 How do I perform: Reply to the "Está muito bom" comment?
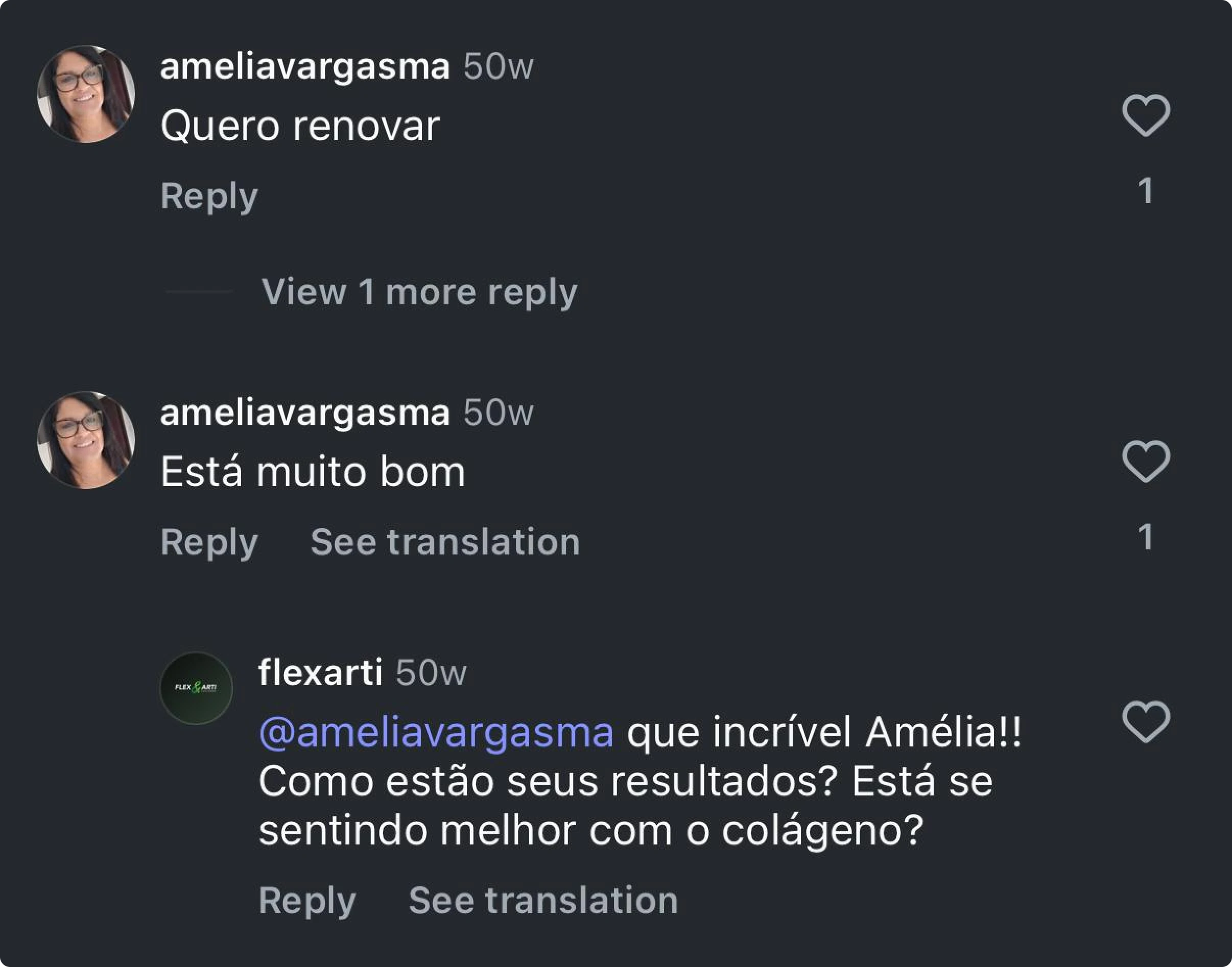[209, 542]
